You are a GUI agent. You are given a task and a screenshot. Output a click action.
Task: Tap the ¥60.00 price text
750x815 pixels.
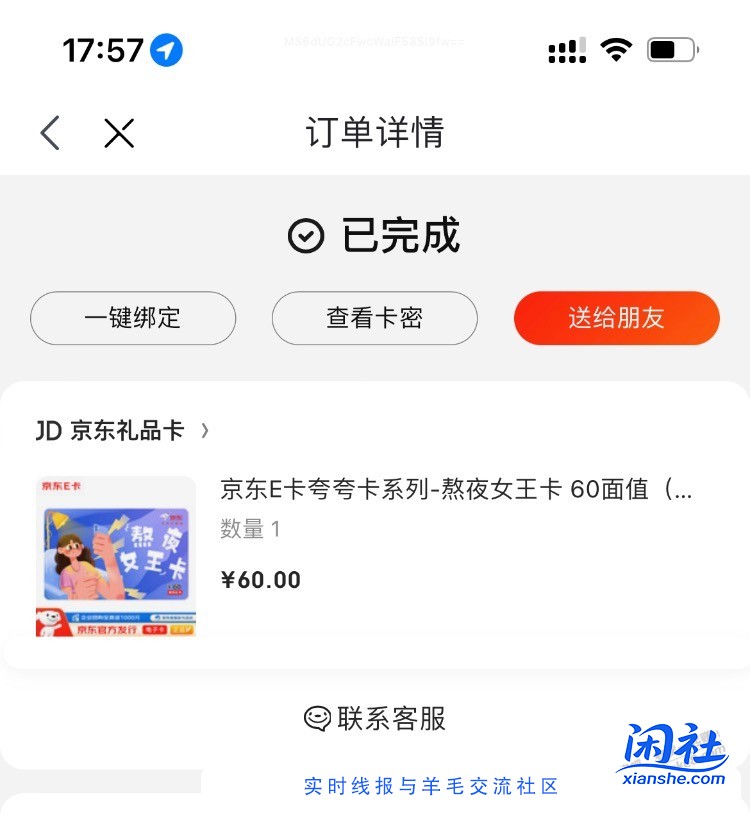click(x=259, y=580)
